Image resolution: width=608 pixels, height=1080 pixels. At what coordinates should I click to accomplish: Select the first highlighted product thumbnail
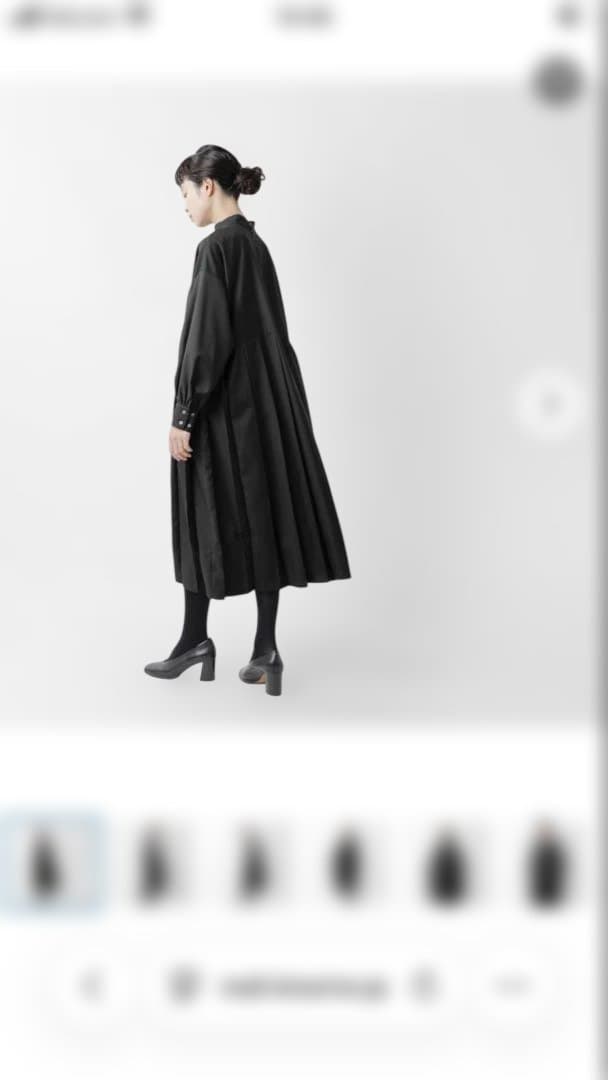click(x=50, y=863)
